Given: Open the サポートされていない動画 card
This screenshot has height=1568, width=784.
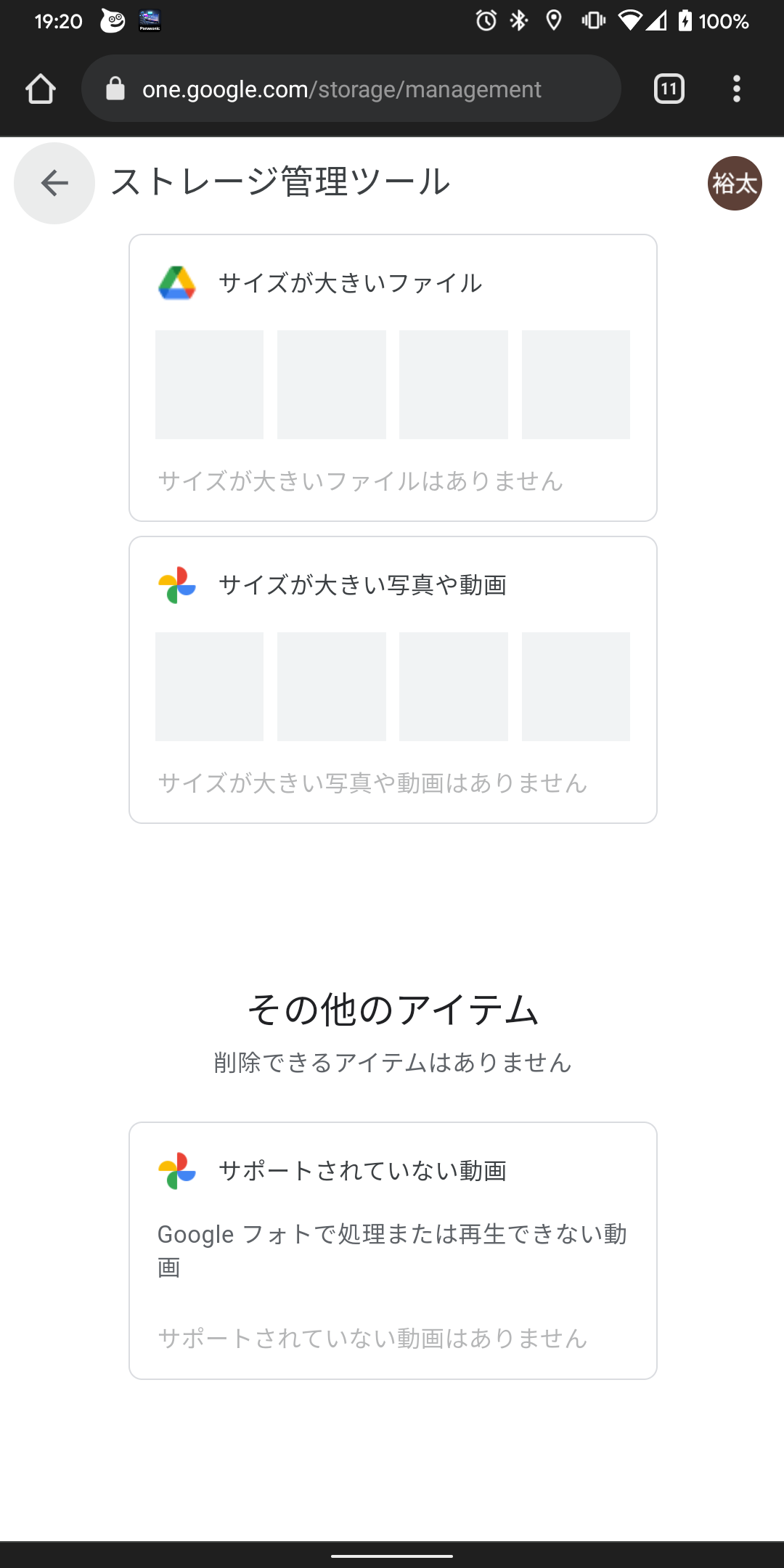Looking at the screenshot, I should 393,1251.
